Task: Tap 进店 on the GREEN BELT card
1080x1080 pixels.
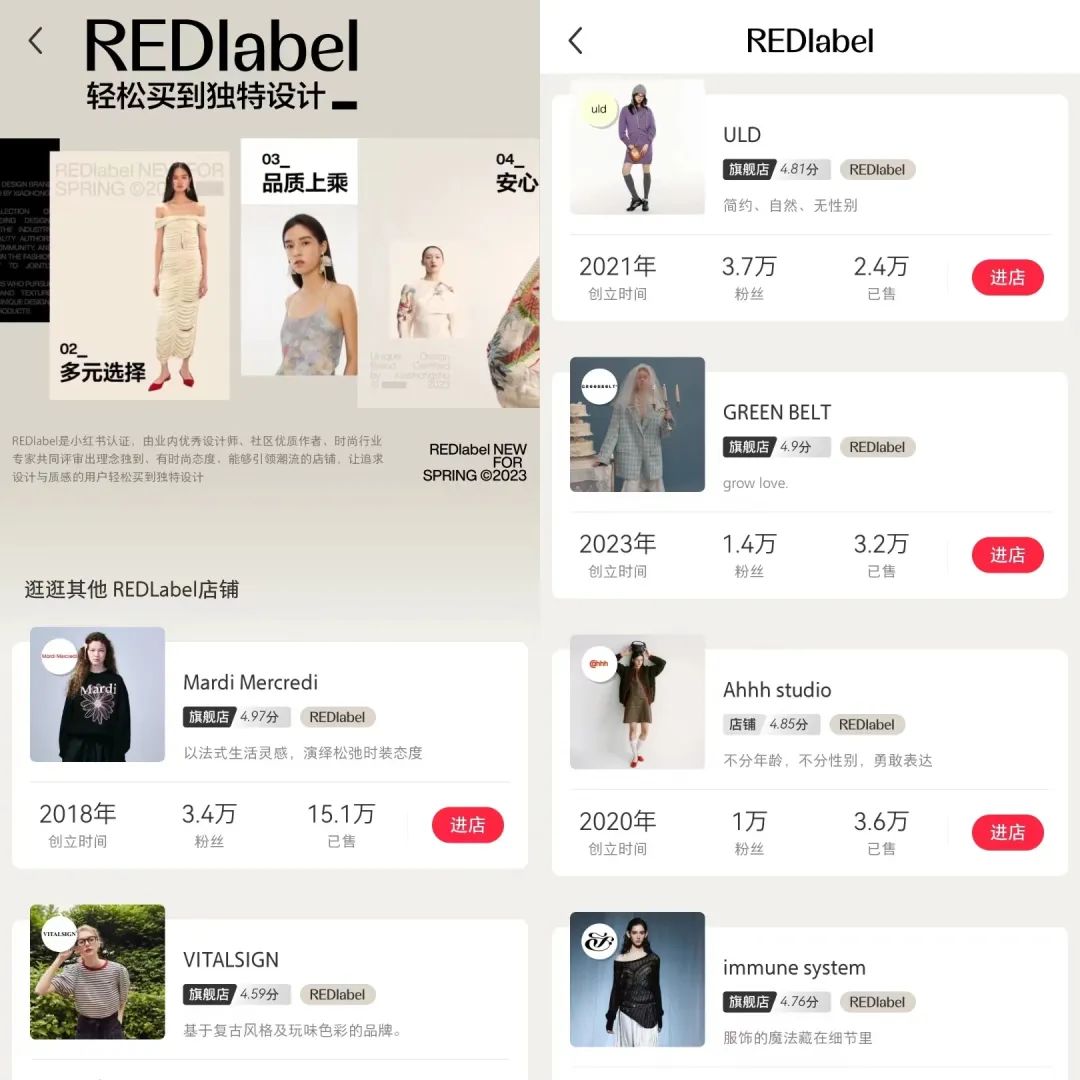Action: point(1008,554)
